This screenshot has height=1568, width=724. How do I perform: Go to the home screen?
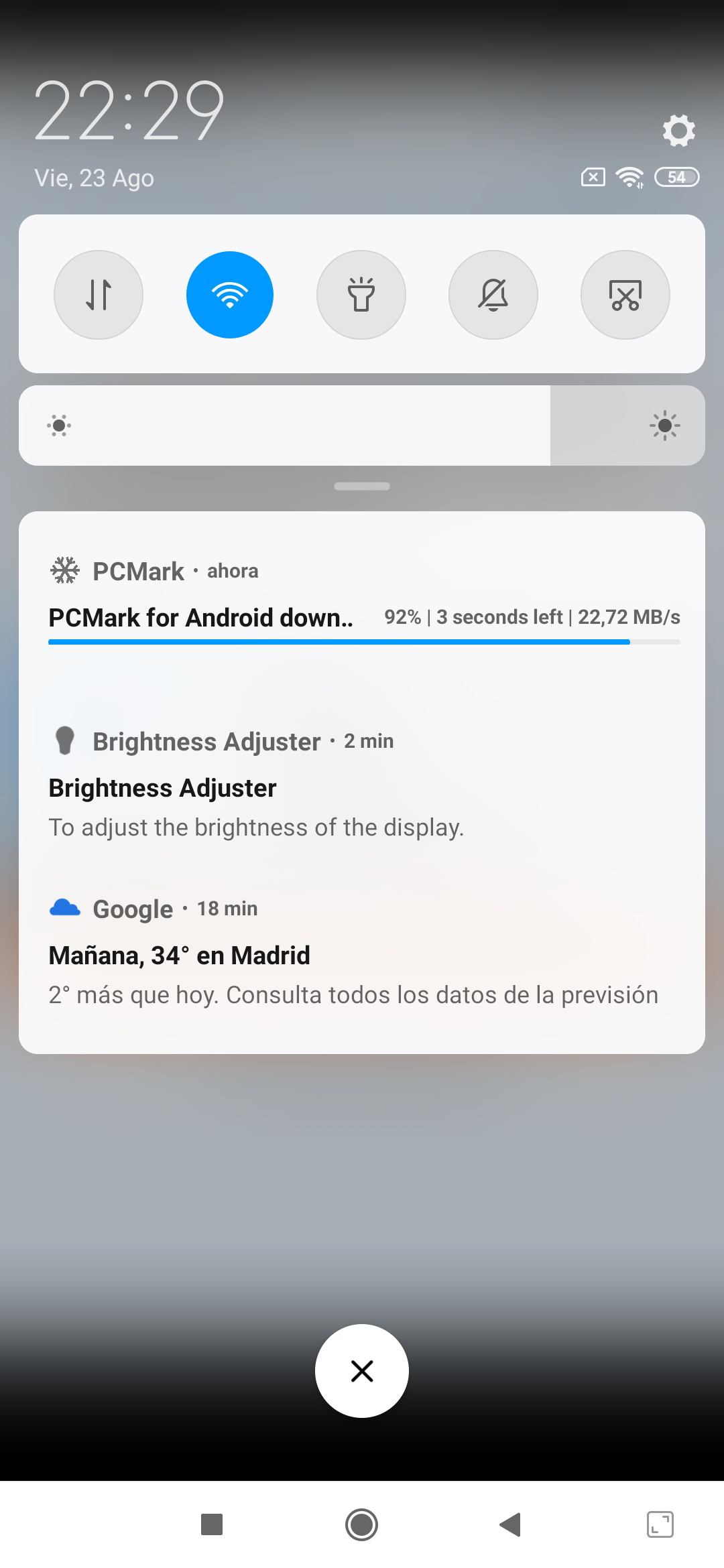click(x=361, y=1525)
